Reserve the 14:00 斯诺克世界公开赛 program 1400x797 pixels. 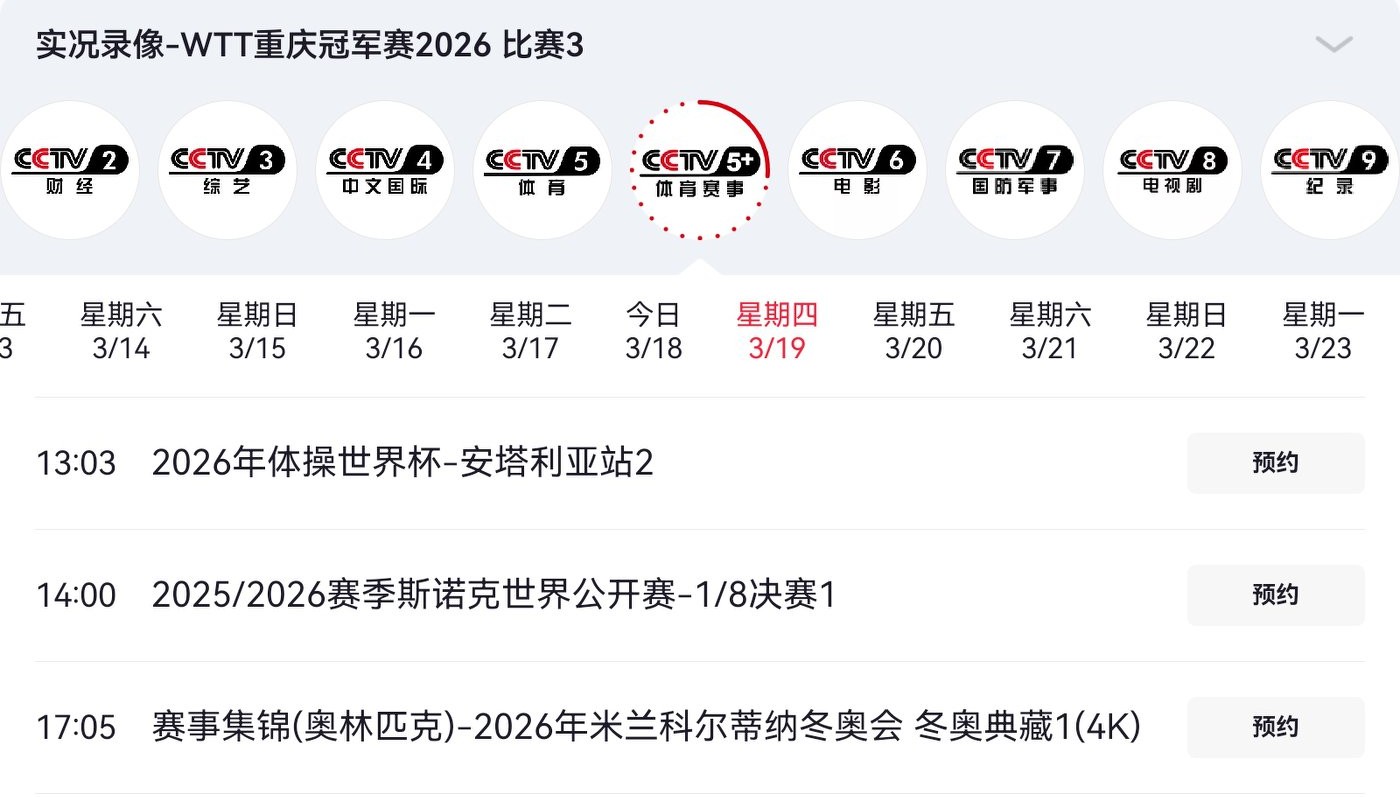(1275, 595)
